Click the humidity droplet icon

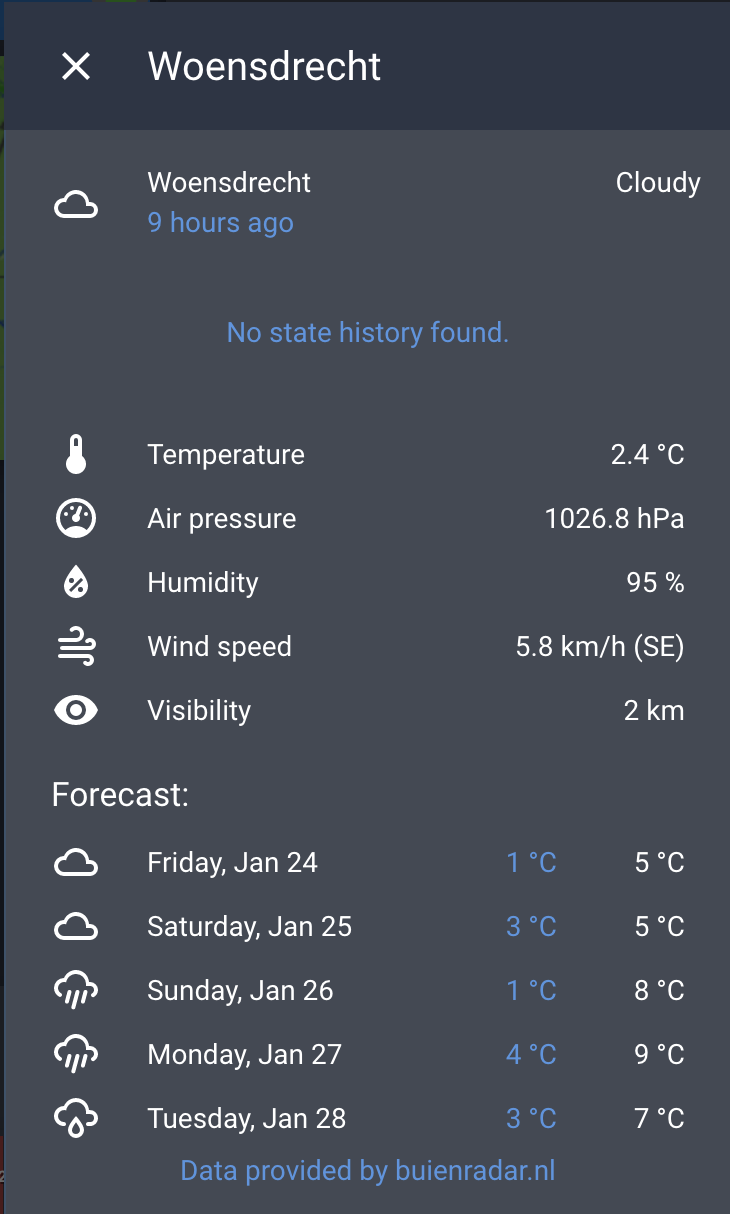[x=77, y=582]
